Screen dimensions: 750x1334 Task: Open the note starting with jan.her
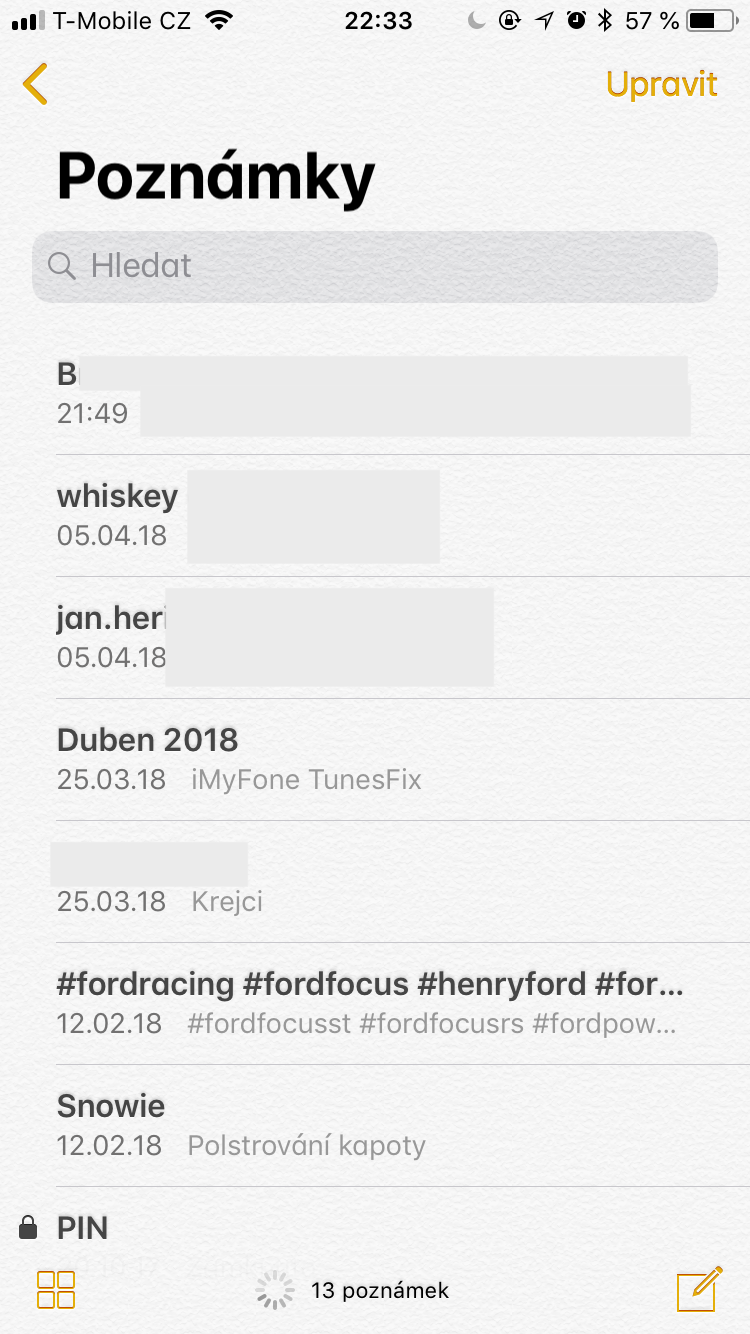pos(375,637)
